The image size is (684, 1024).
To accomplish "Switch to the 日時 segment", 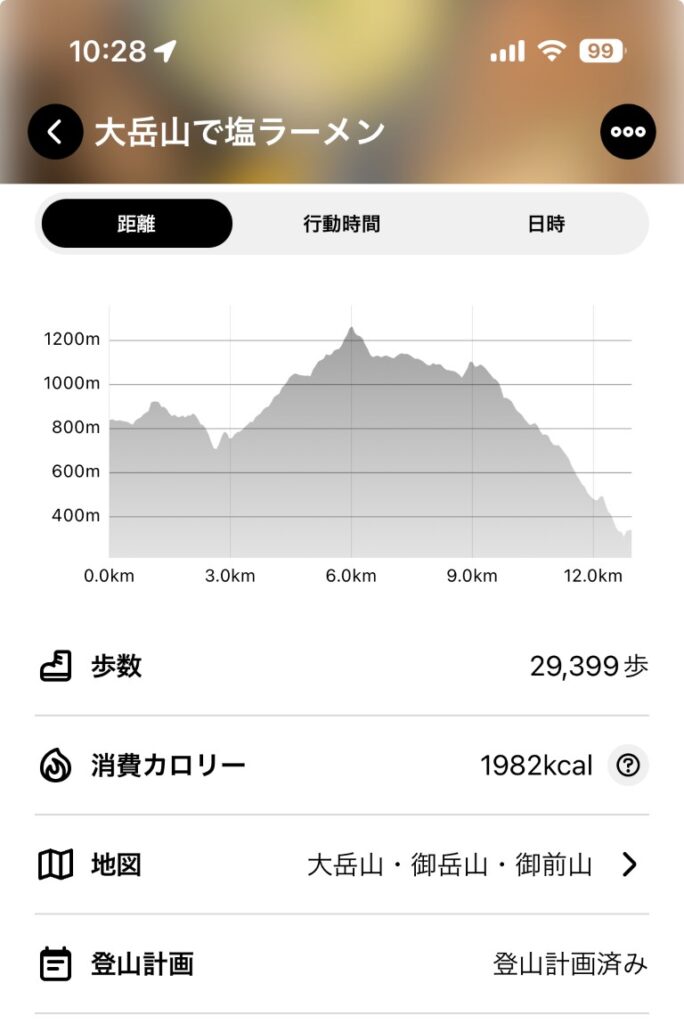I will pyautogui.click(x=546, y=224).
